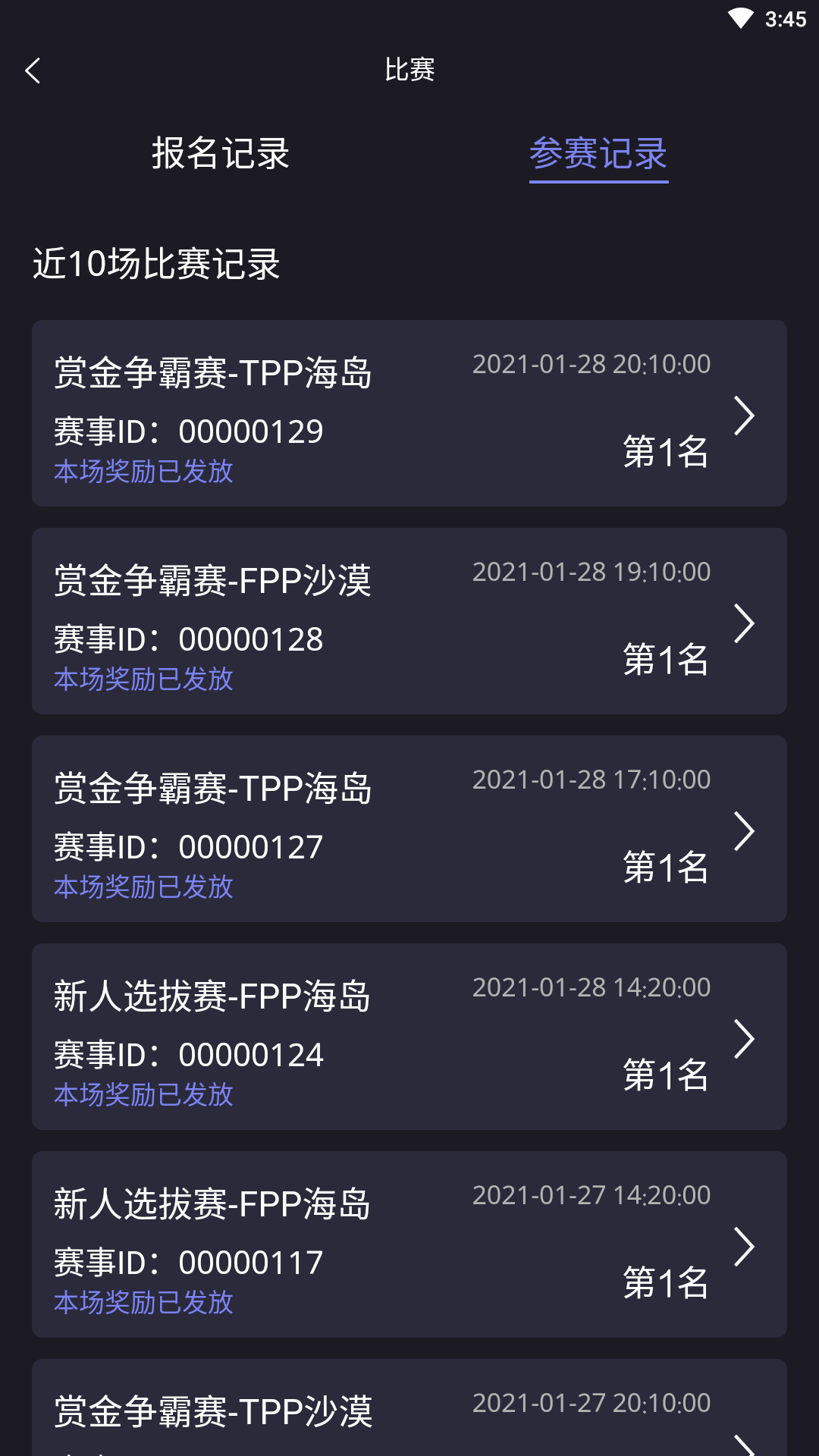
Task: Open the 赏金争霸赛-TPP沙漠 match record
Action: (x=409, y=1412)
